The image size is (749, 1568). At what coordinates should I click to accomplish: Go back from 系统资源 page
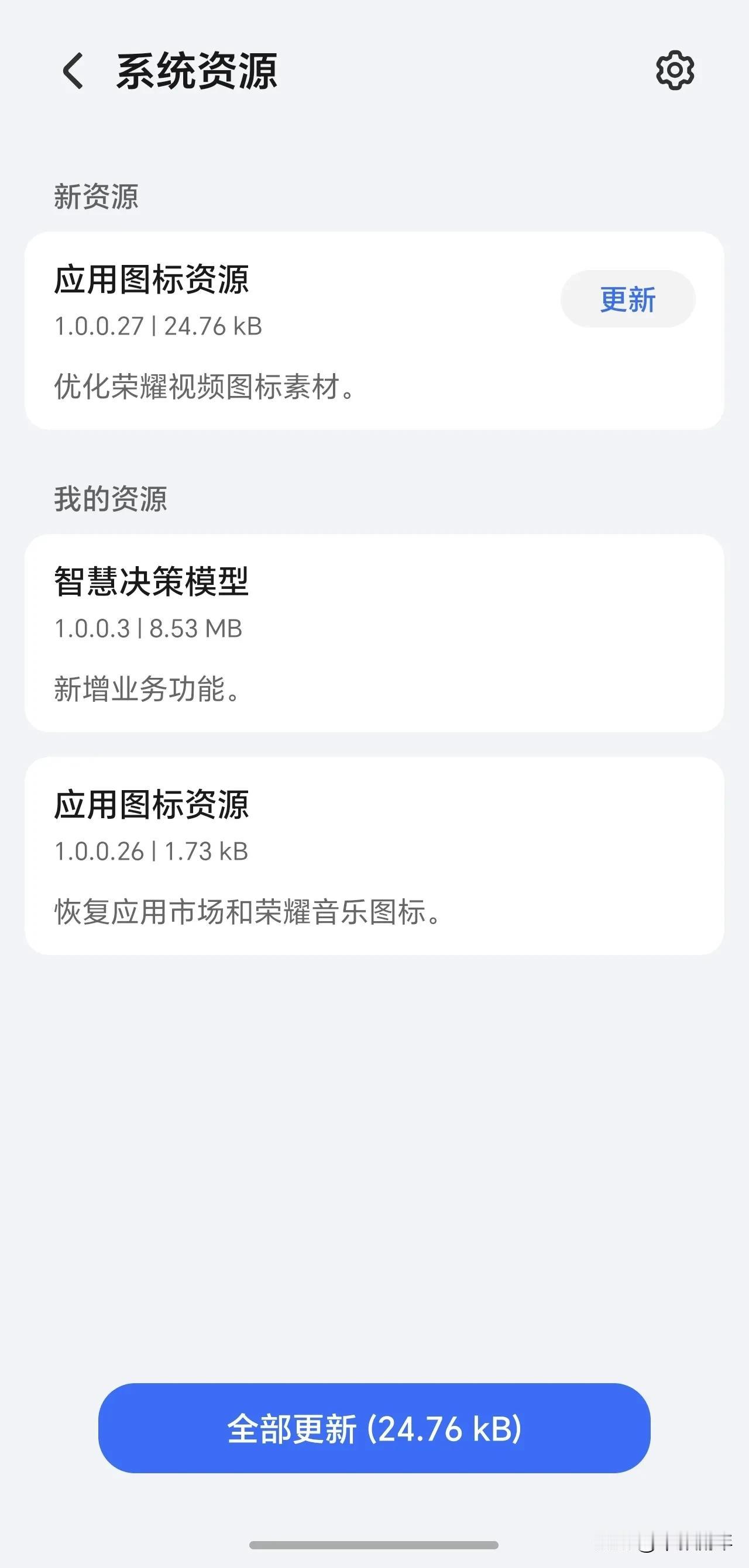(73, 71)
